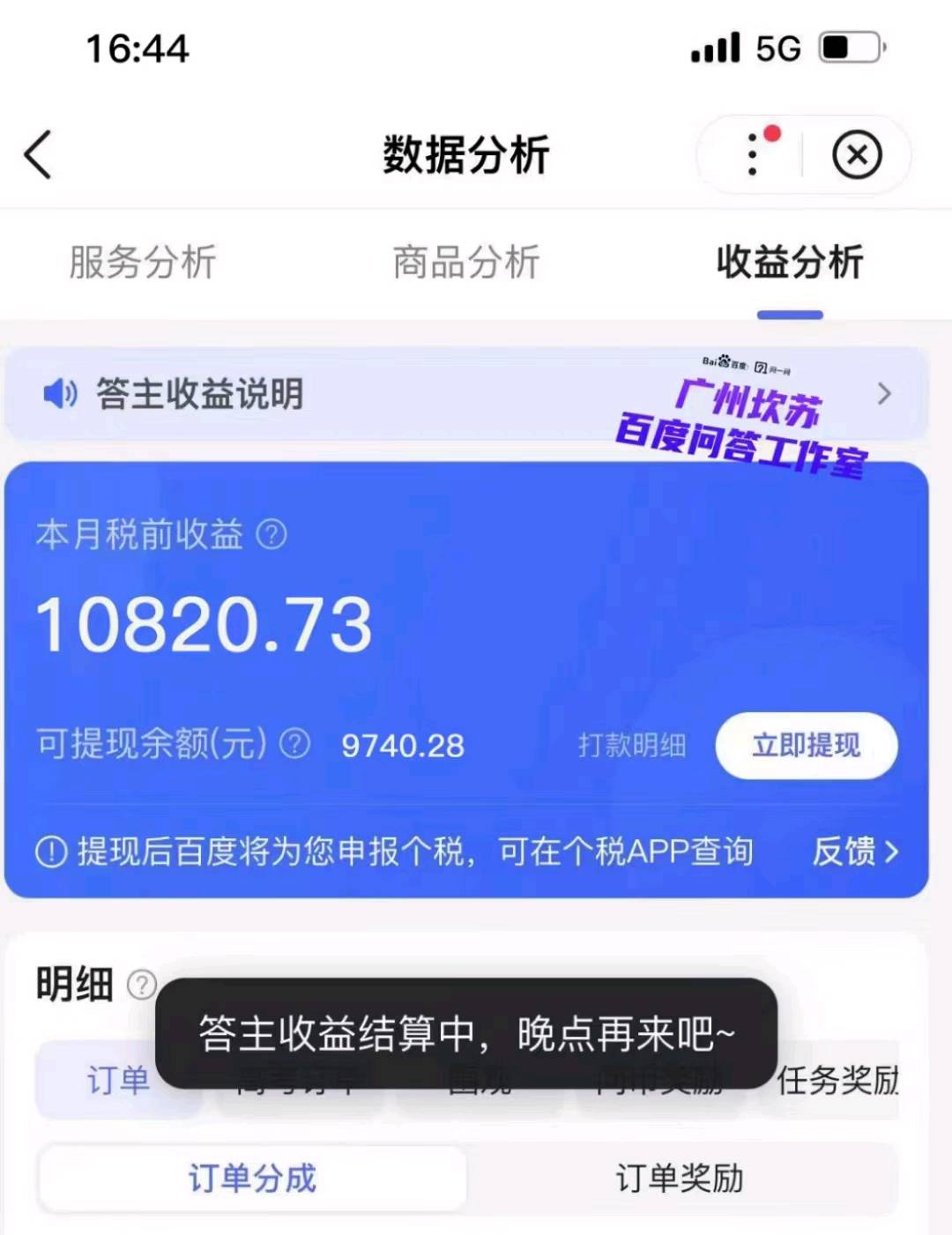The image size is (952, 1235).
Task: Switch to the 任务奖励 tab
Action: coord(836,1081)
